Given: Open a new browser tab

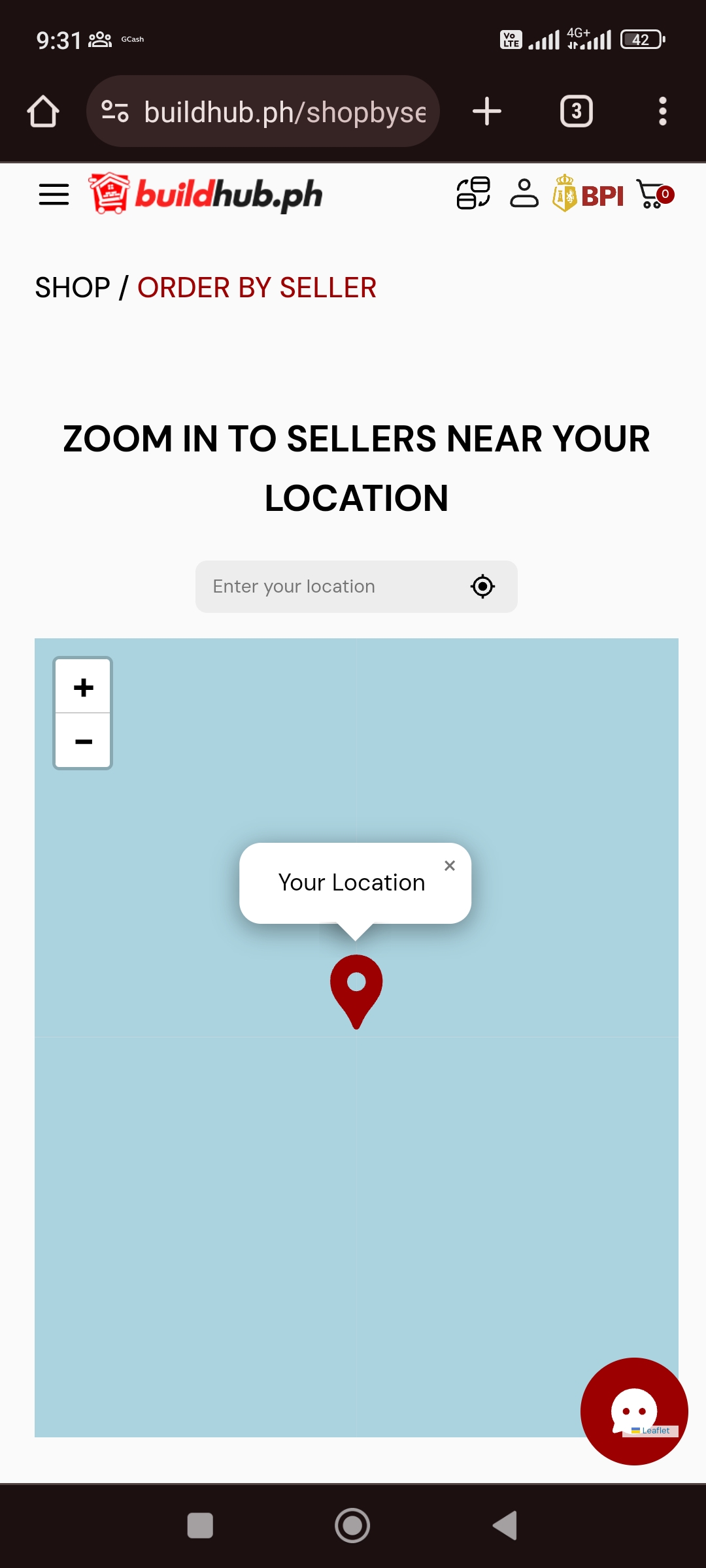Looking at the screenshot, I should [487, 112].
